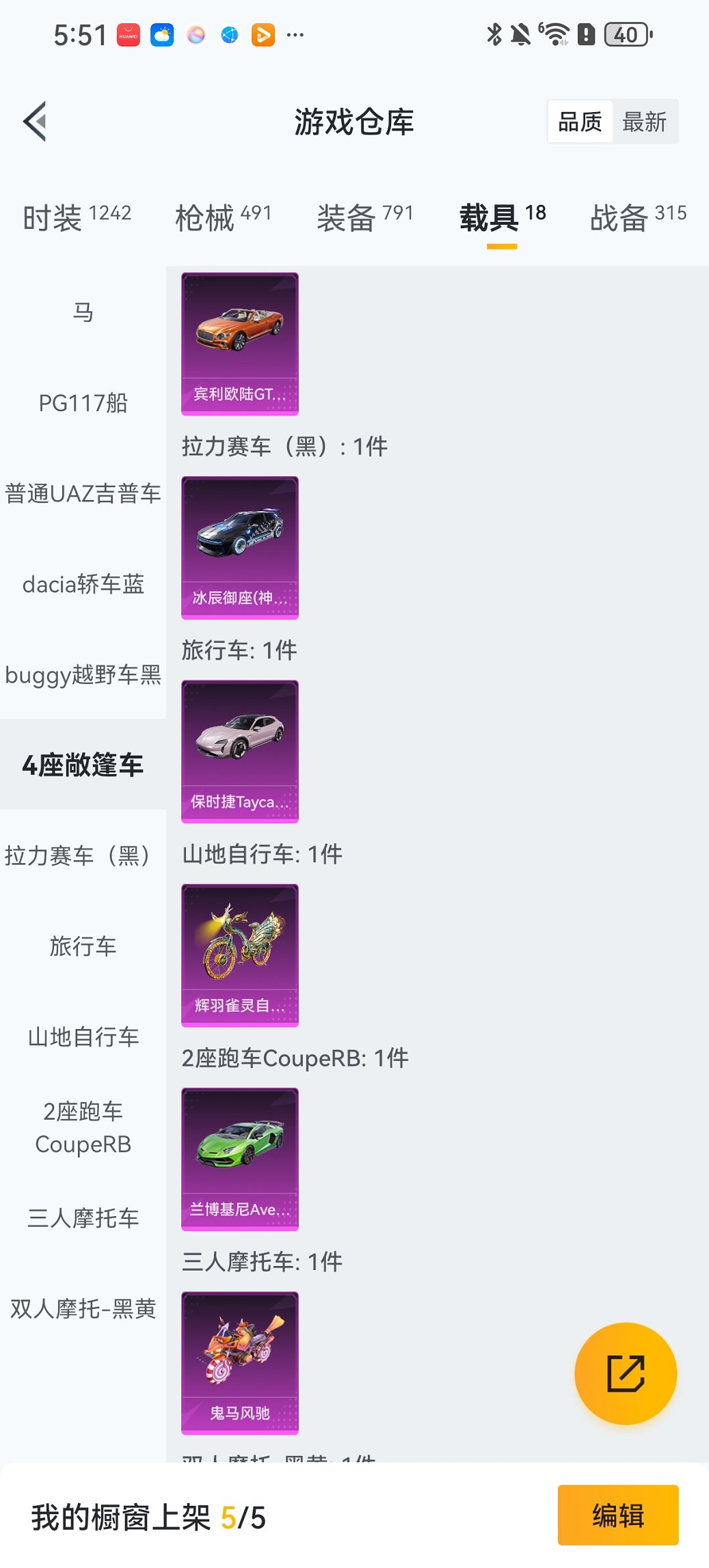Image resolution: width=709 pixels, height=1568 pixels.
Task: Select 普通UAZ吉普车 in the sidebar
Action: coord(83,493)
